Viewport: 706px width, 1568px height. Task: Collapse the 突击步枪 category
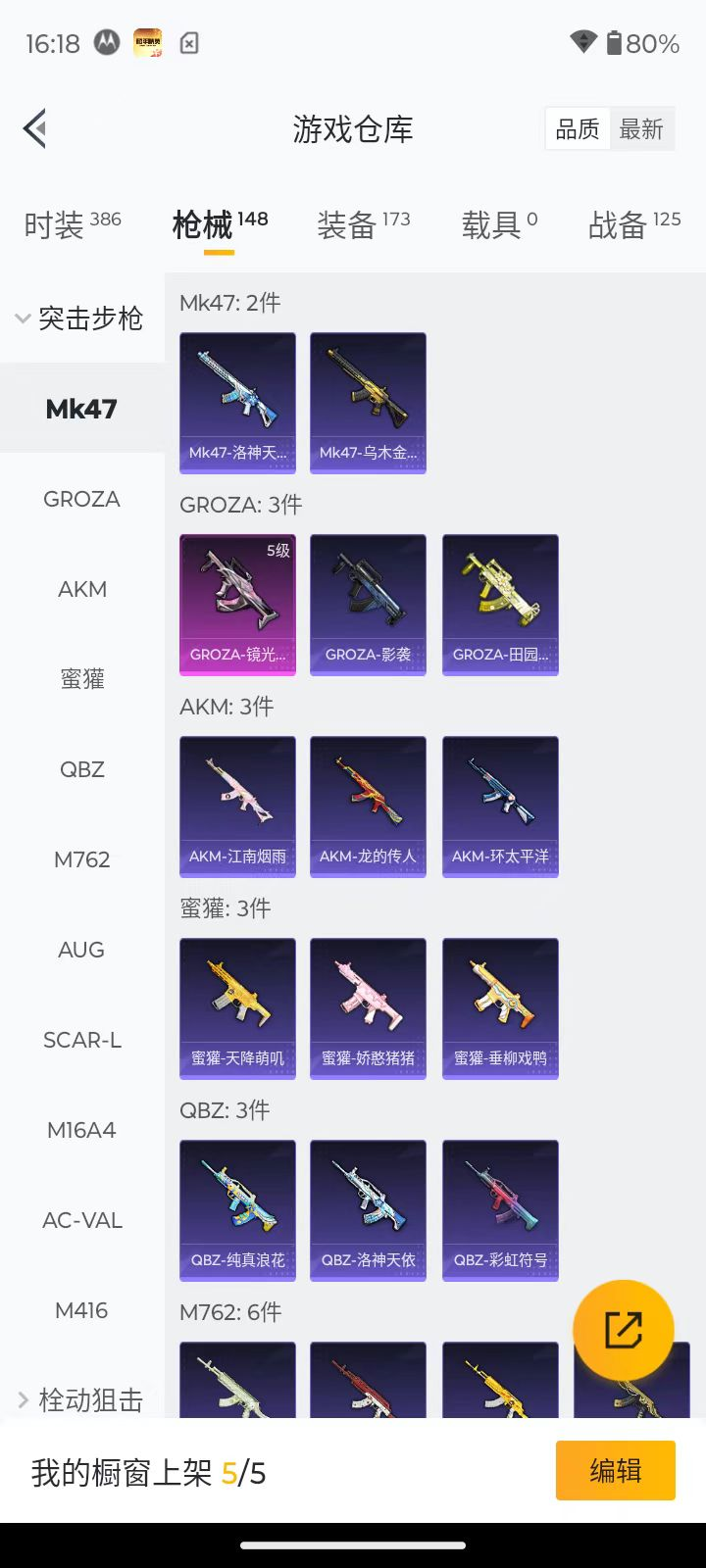80,318
